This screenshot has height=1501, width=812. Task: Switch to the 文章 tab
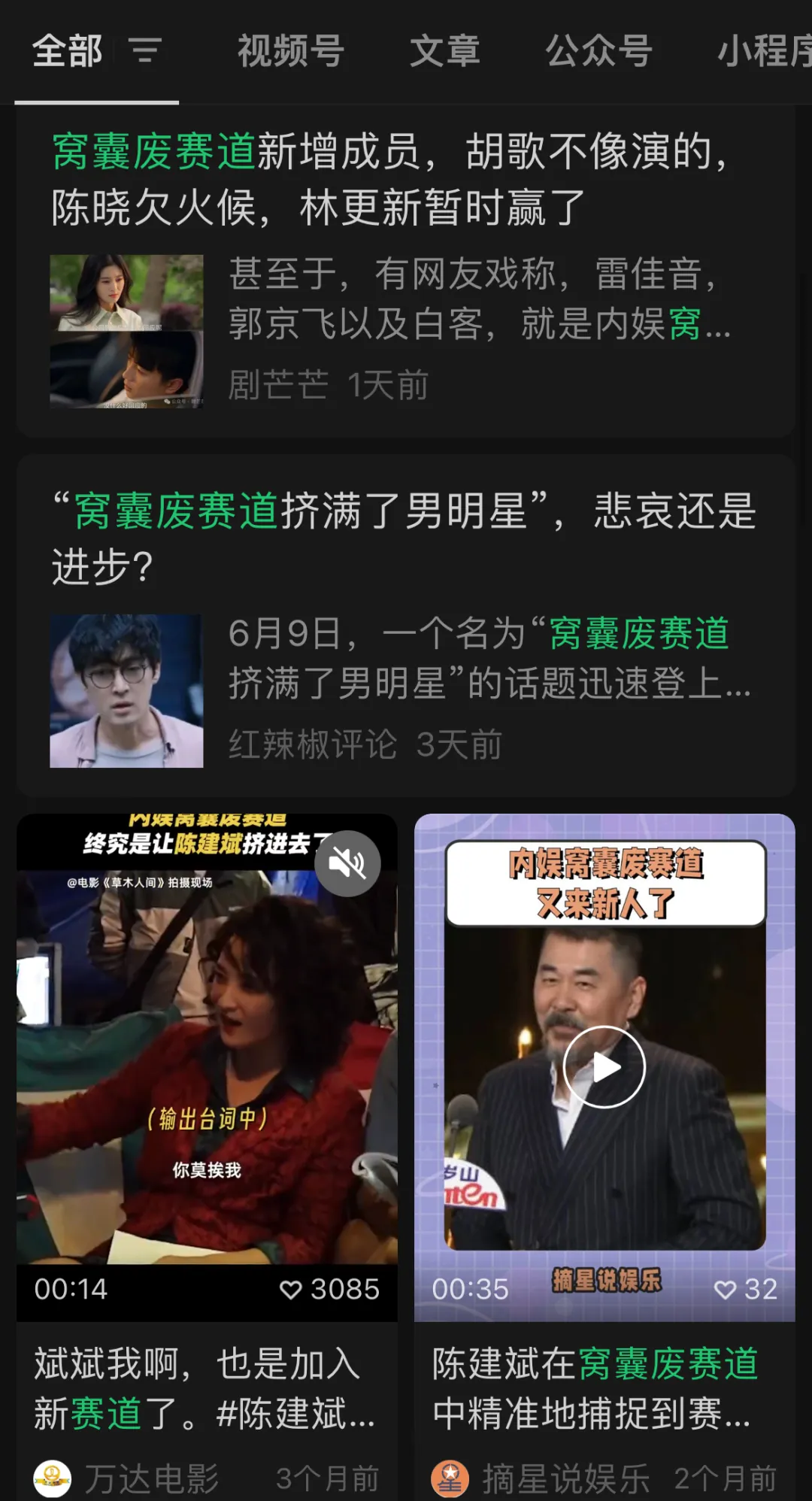[444, 51]
